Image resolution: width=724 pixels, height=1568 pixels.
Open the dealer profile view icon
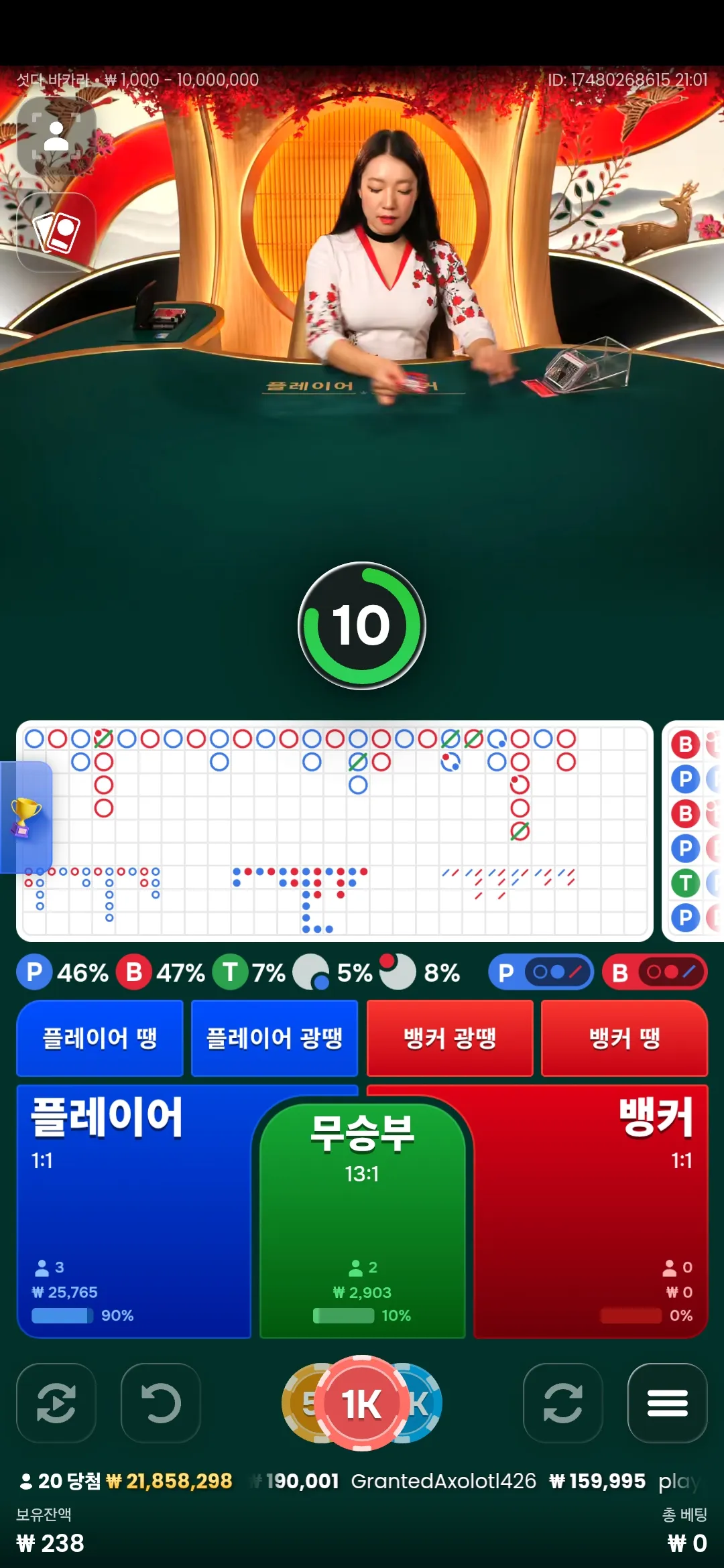(56, 136)
